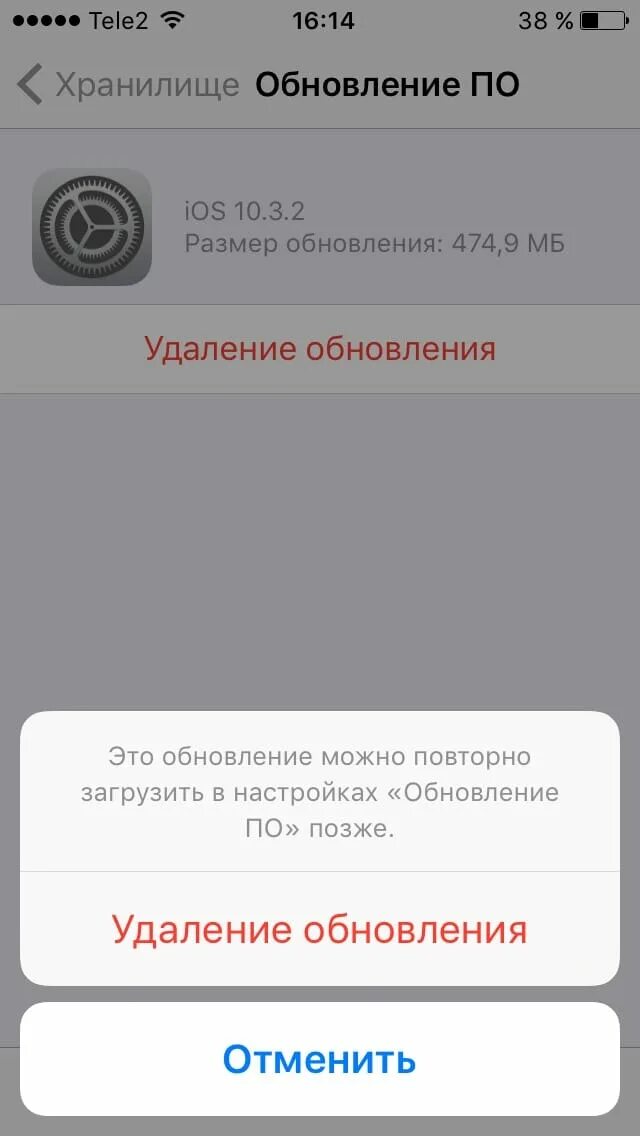Confirm «Удаление обновления» in the action sheet
Image resolution: width=640 pixels, height=1136 pixels.
[x=319, y=929]
